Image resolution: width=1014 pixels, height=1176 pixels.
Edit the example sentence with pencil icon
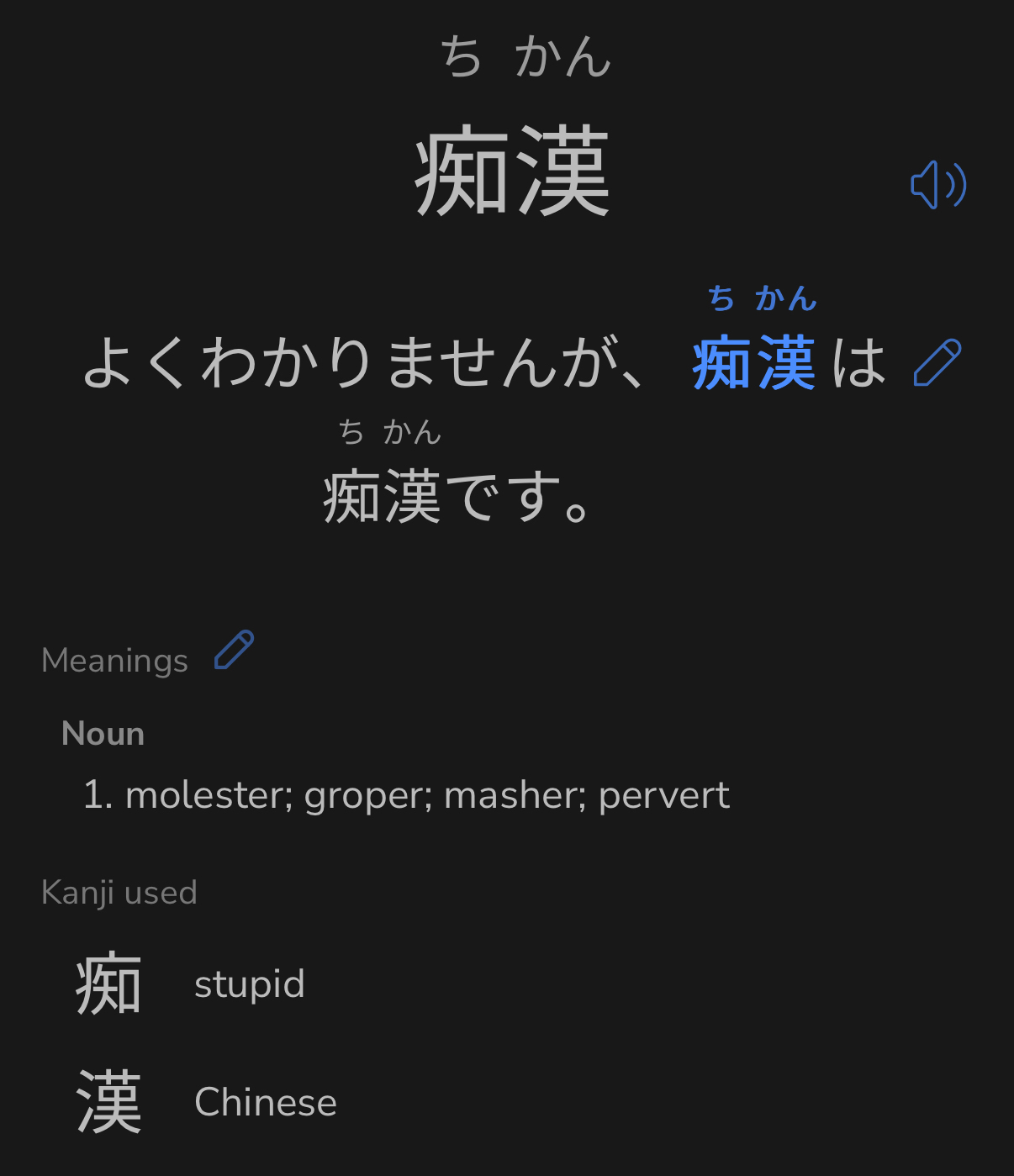point(937,363)
